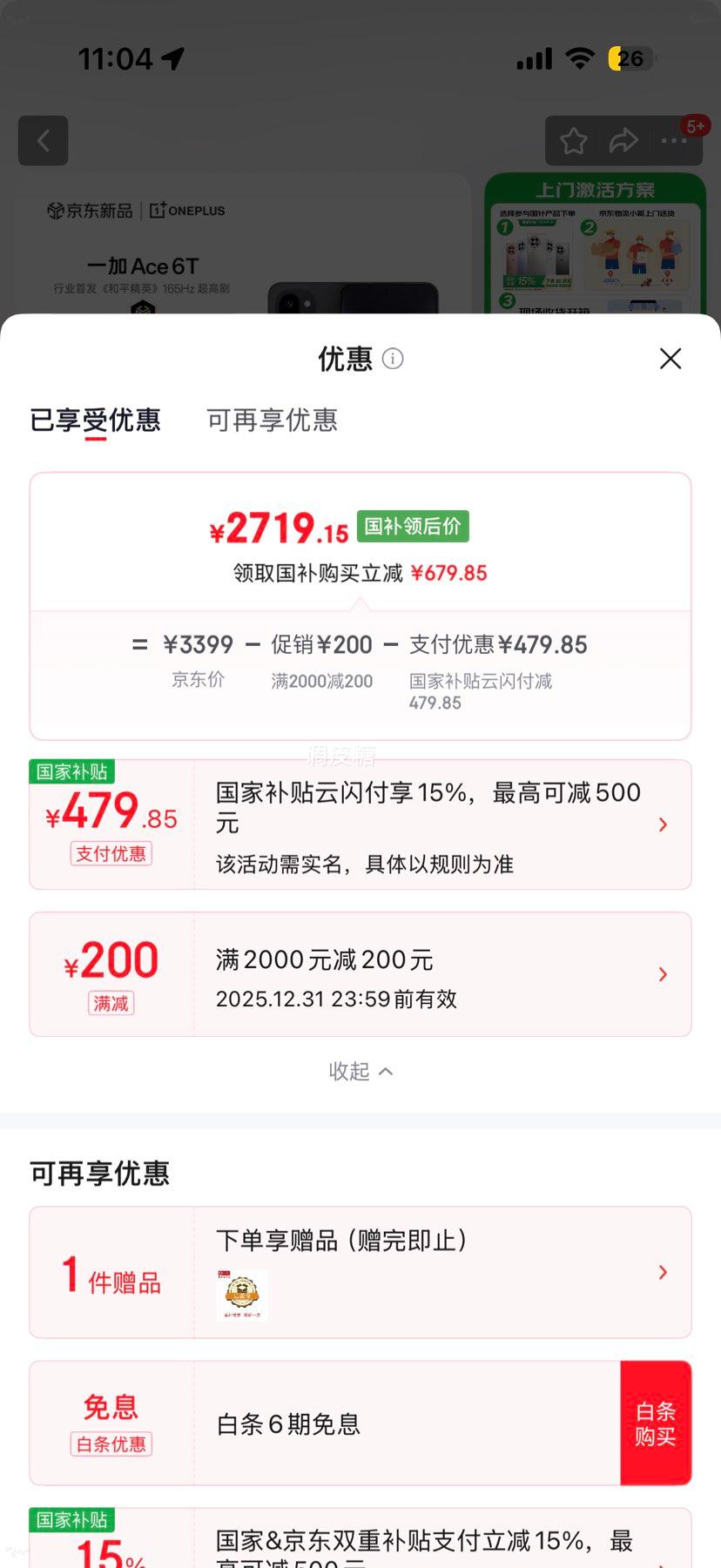Tap the info circle beside the 优惠 title
721x1568 pixels.
[x=393, y=359]
